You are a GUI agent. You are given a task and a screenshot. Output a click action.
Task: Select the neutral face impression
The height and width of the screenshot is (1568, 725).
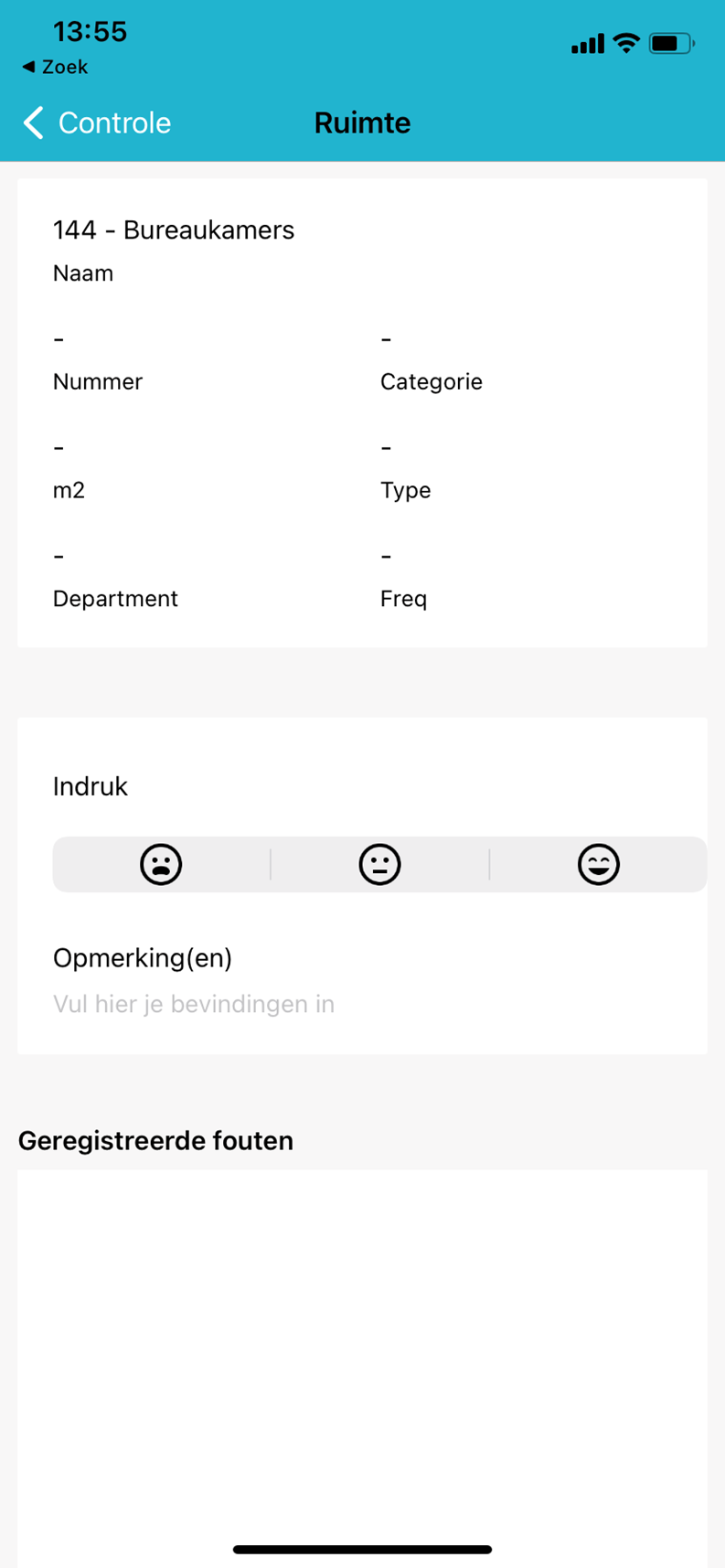(379, 864)
